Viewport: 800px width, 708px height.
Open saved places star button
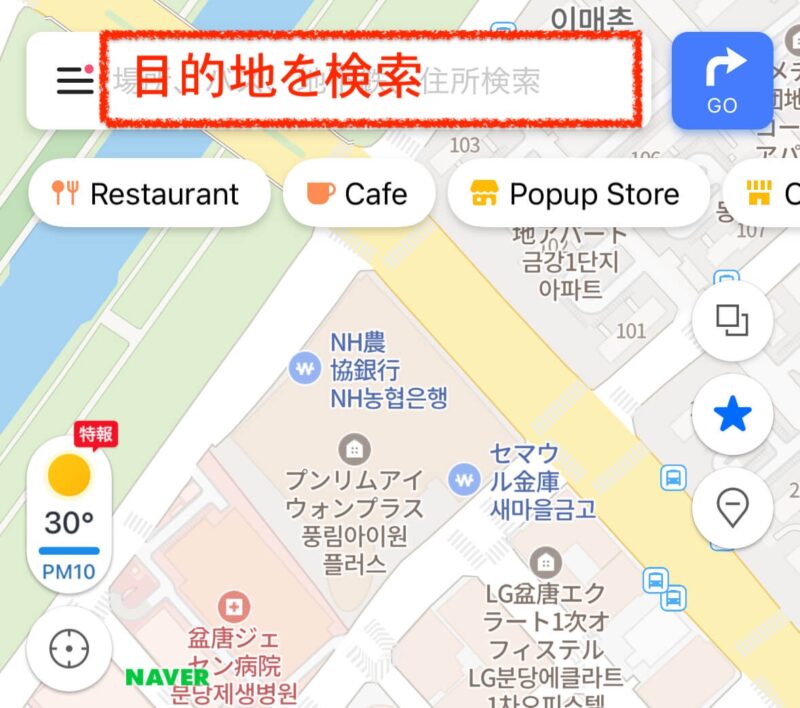pyautogui.click(x=732, y=415)
